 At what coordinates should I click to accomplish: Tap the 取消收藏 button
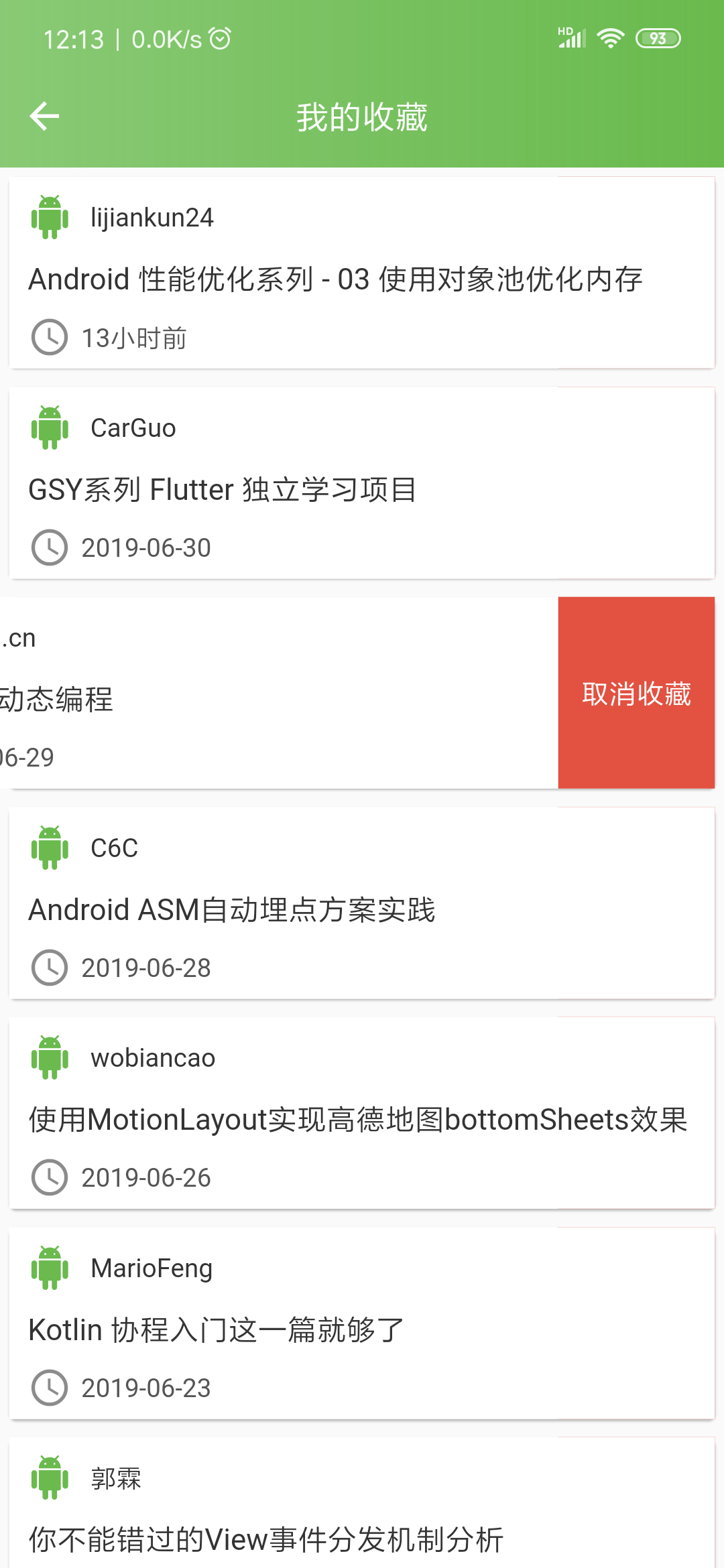636,693
